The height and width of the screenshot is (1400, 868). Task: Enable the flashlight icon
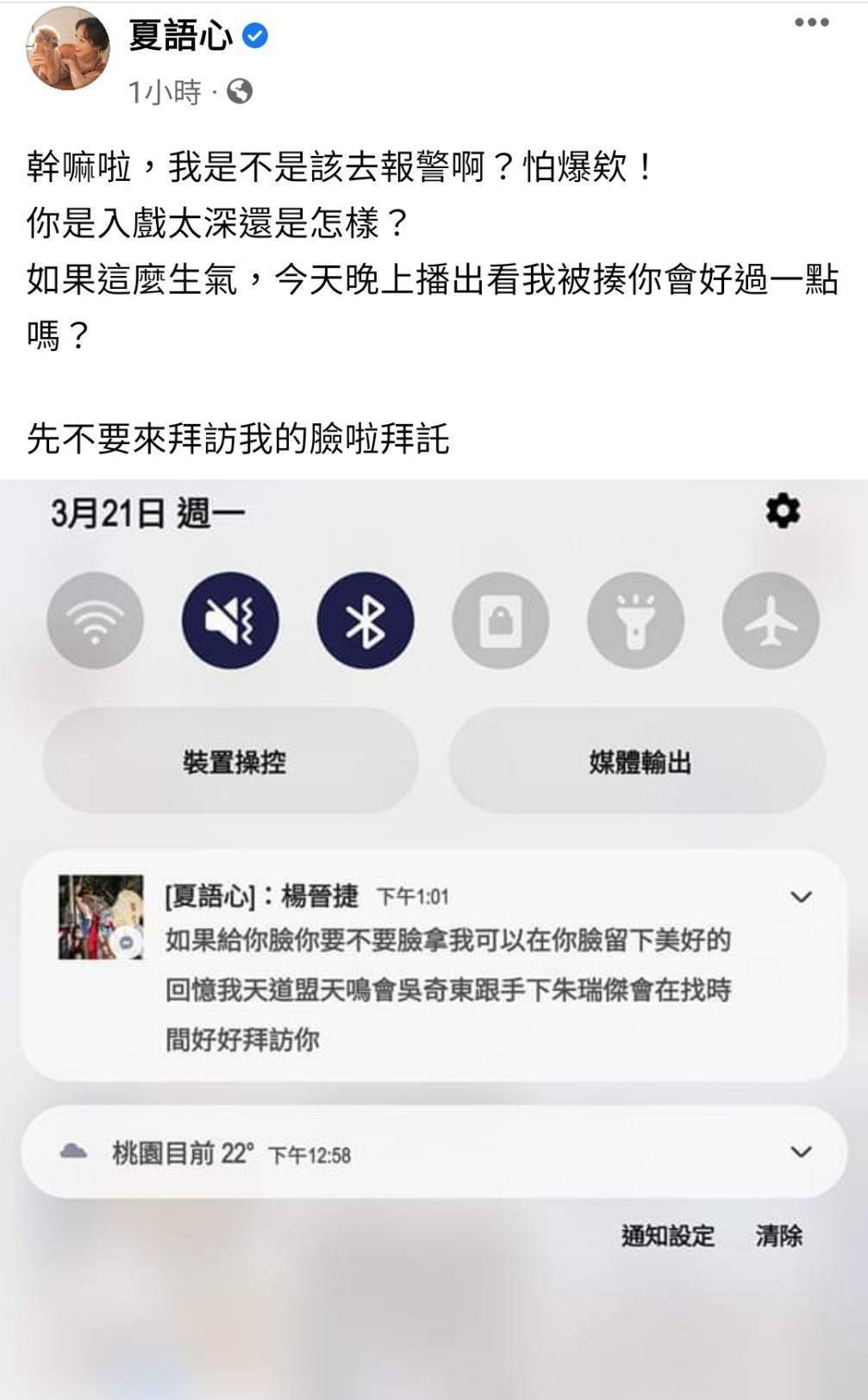point(636,622)
